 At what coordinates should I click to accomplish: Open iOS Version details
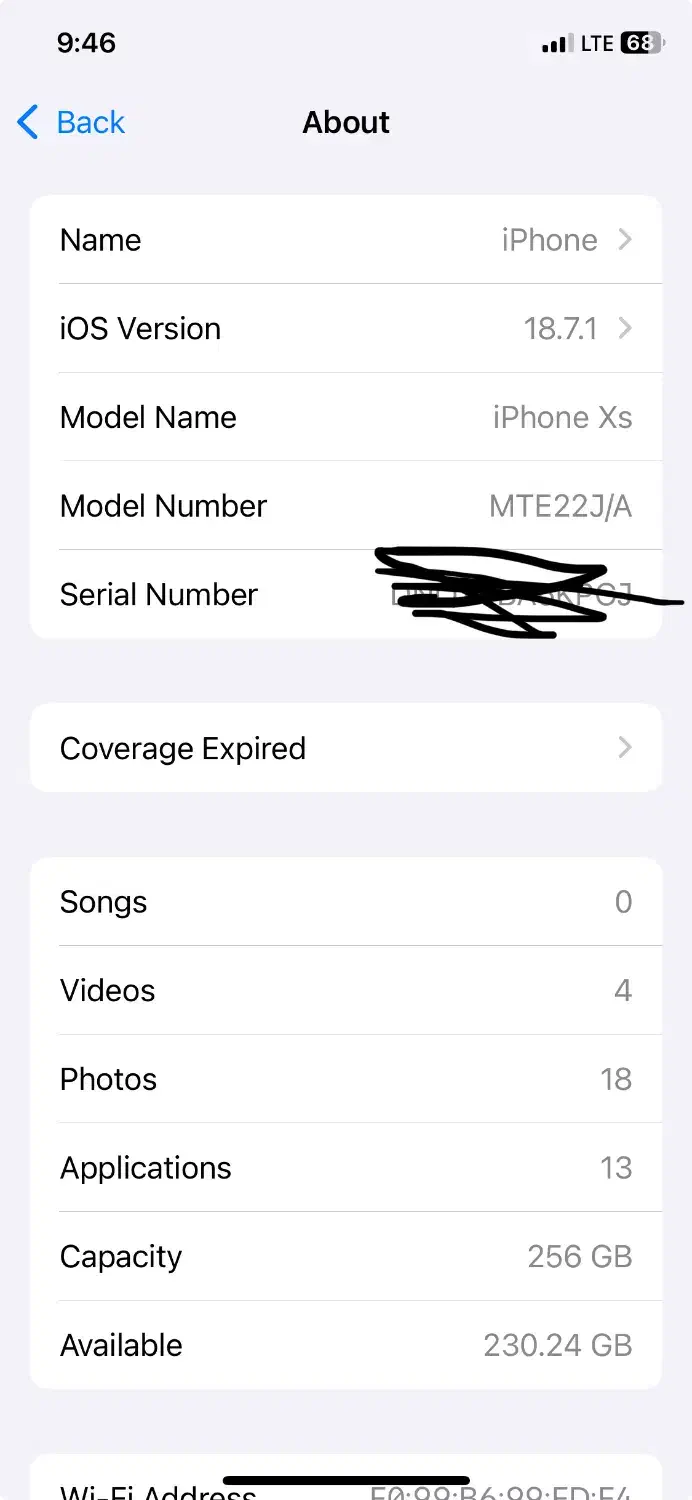(x=345, y=328)
